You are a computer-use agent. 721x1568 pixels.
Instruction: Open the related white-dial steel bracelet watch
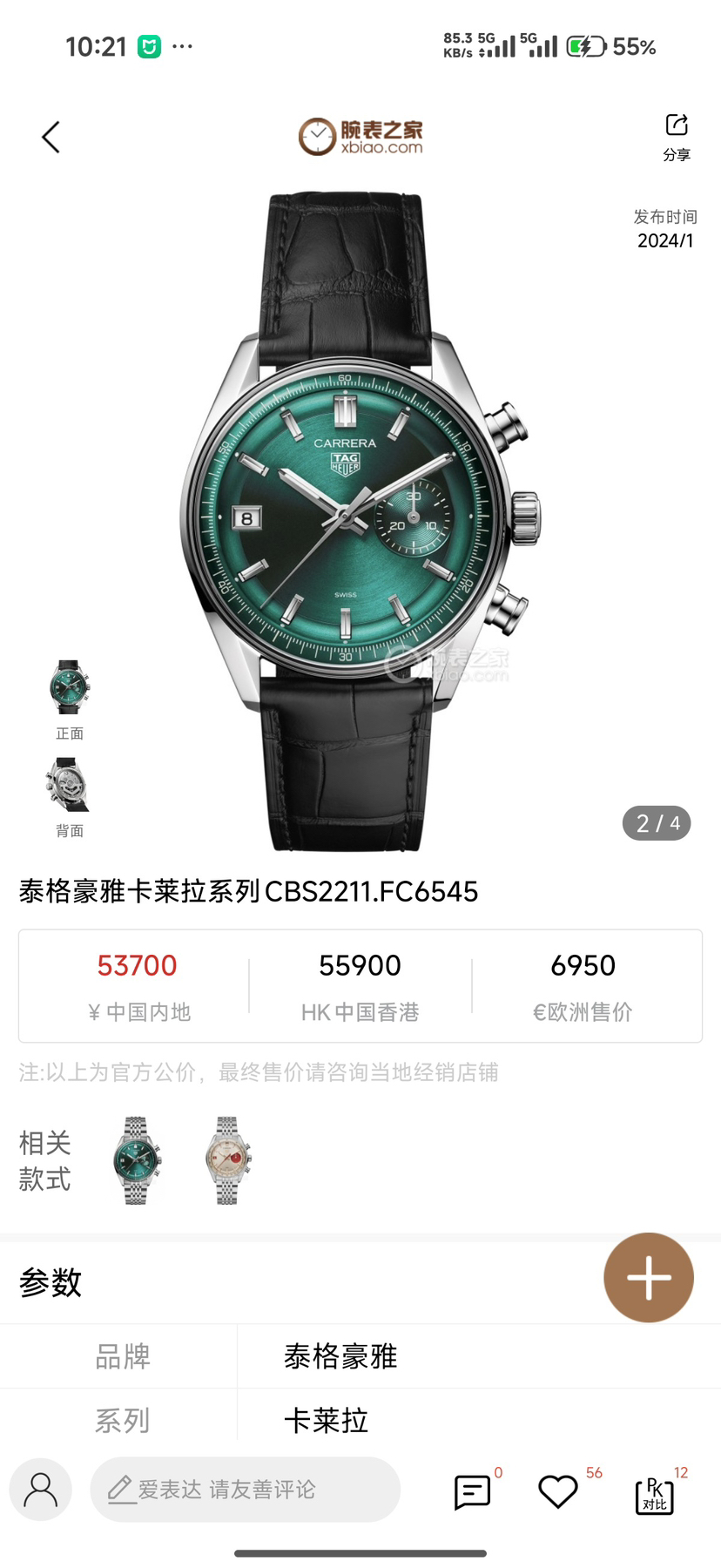(228, 1160)
